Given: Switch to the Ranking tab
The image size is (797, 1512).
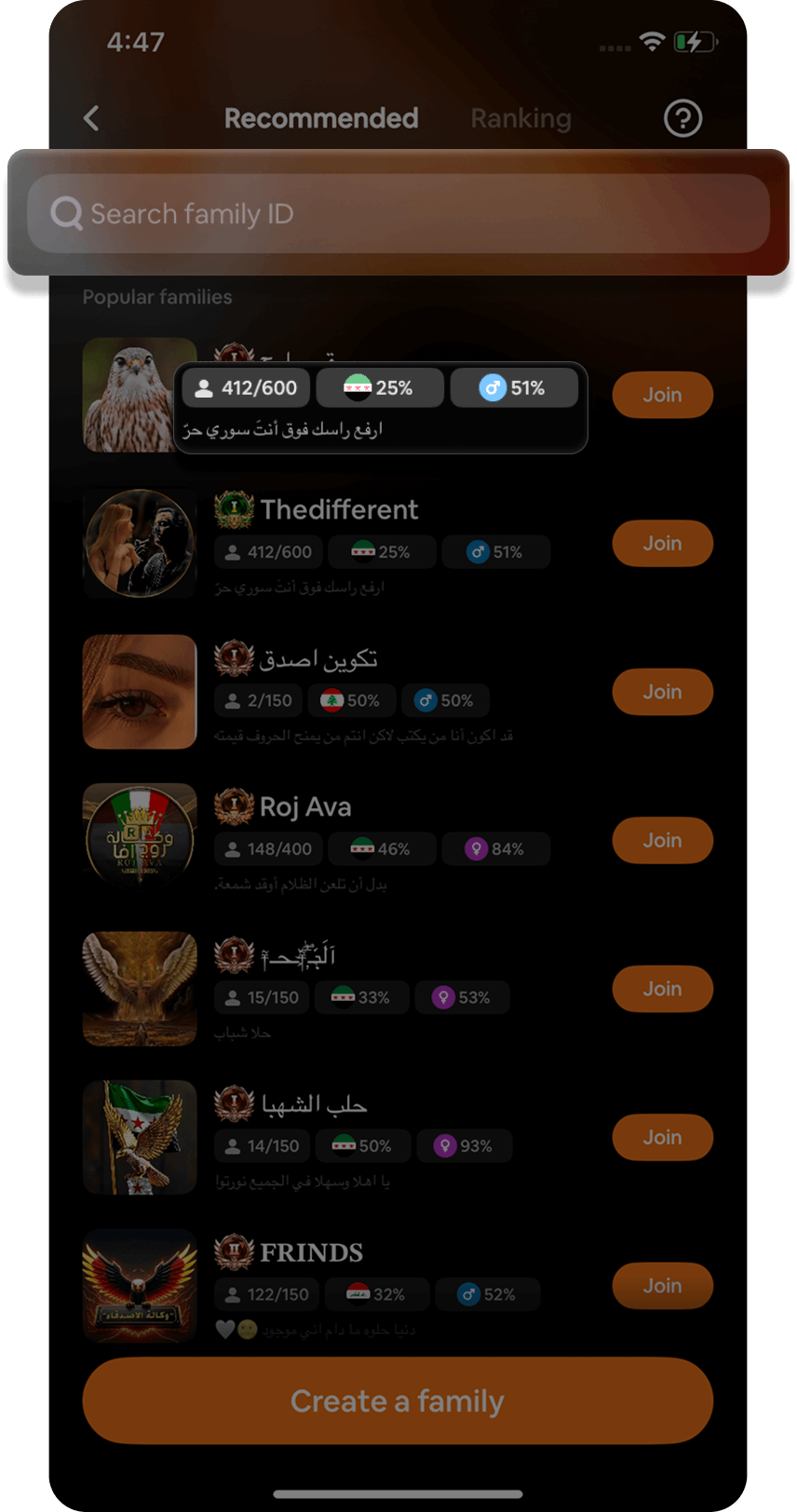Looking at the screenshot, I should point(520,118).
